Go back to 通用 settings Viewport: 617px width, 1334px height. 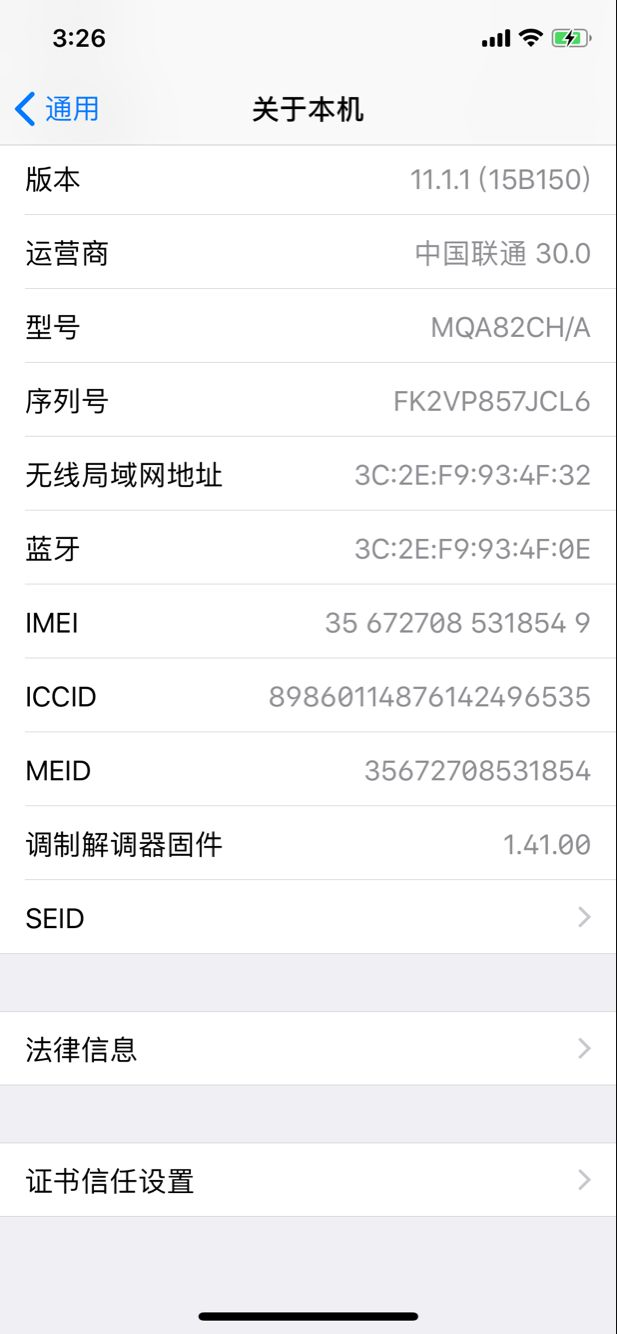pyautogui.click(x=58, y=108)
